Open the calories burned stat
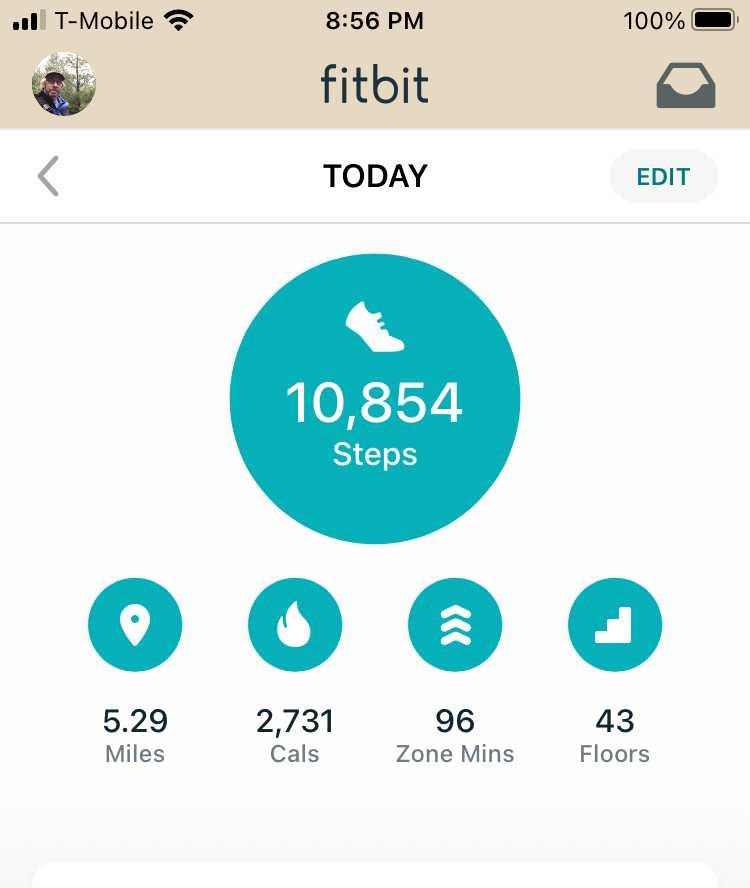The image size is (750, 888). (x=295, y=625)
